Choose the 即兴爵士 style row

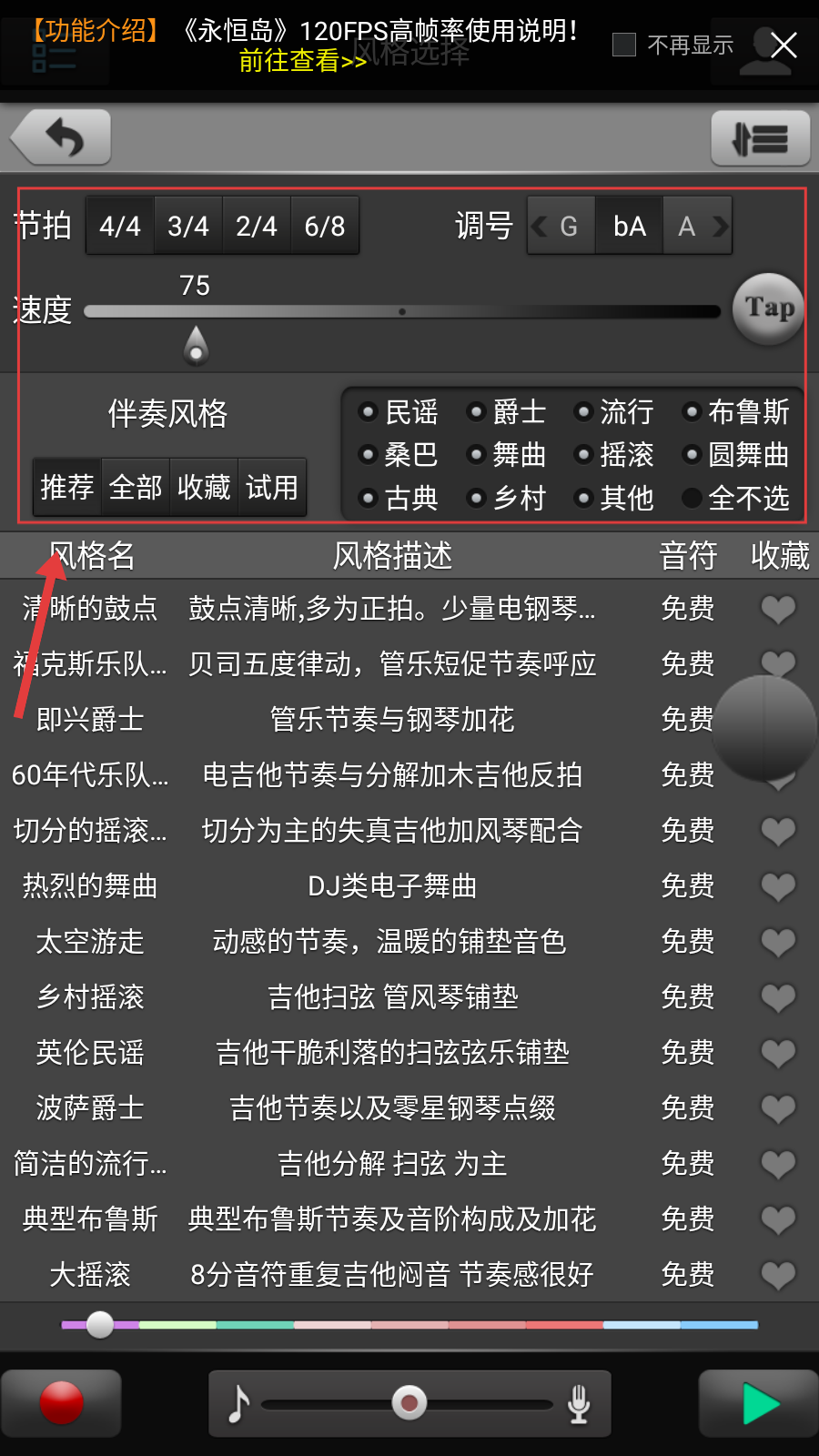click(409, 720)
